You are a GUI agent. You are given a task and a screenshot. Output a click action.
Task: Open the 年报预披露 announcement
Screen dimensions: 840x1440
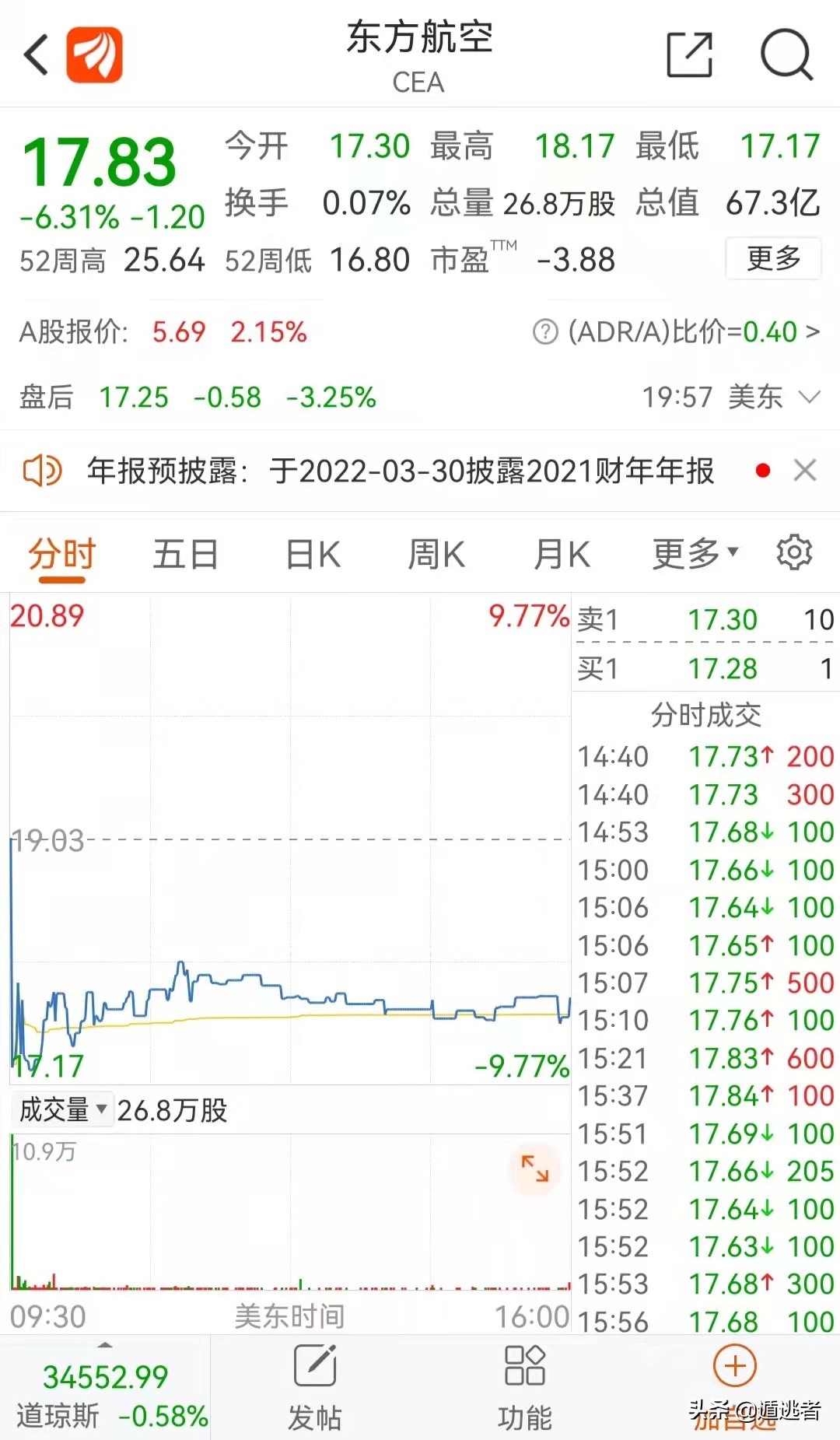point(400,471)
